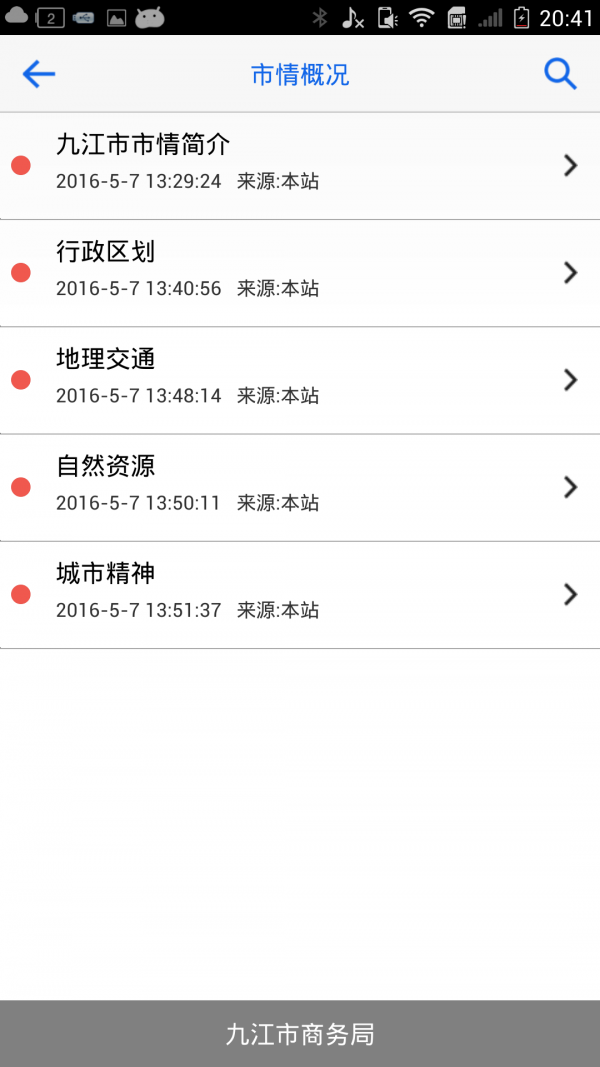The width and height of the screenshot is (600, 1067).
Task: Open the 九江市市情简介 article
Action: coord(300,165)
